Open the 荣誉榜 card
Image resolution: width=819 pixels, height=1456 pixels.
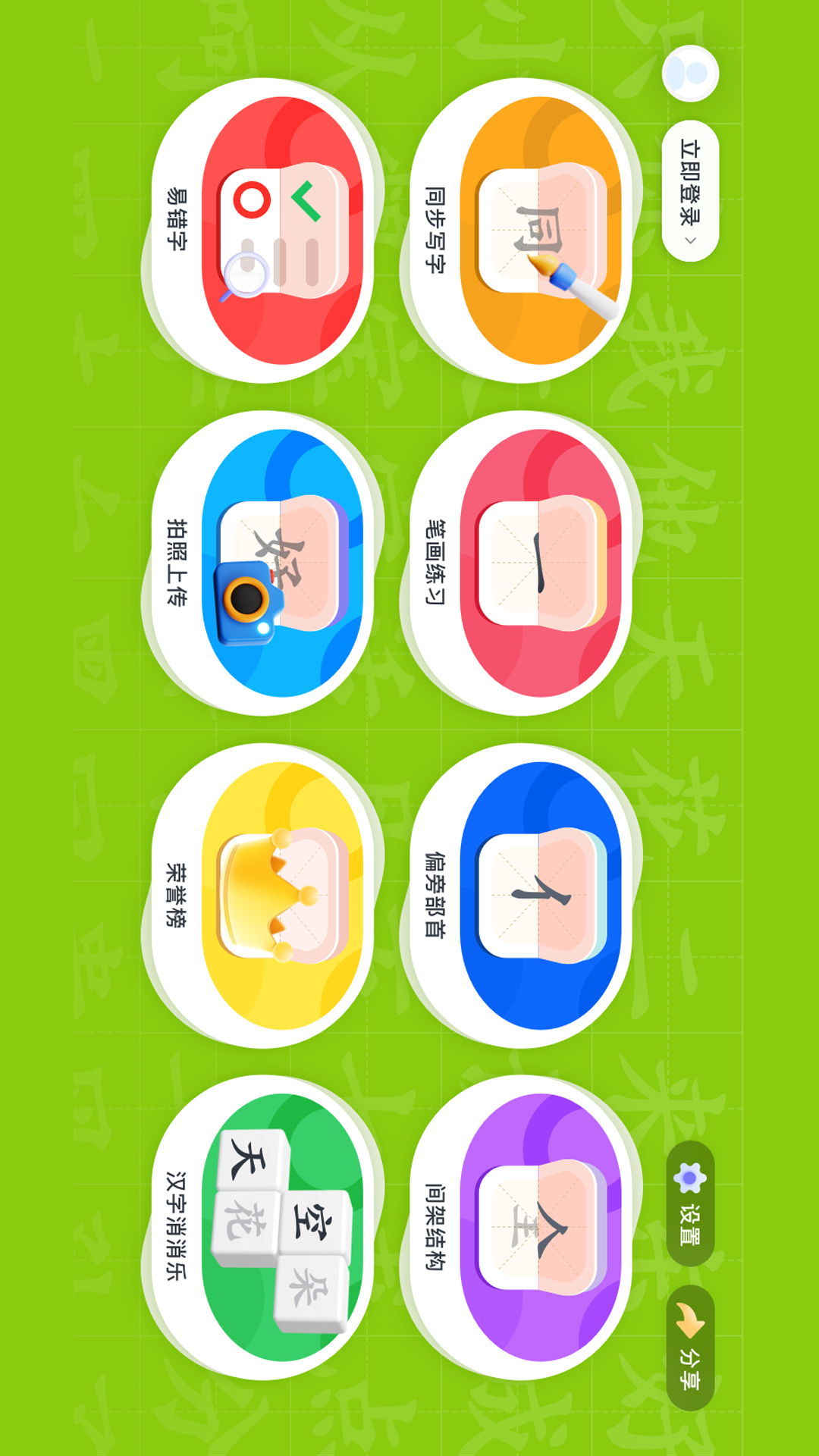[265, 896]
